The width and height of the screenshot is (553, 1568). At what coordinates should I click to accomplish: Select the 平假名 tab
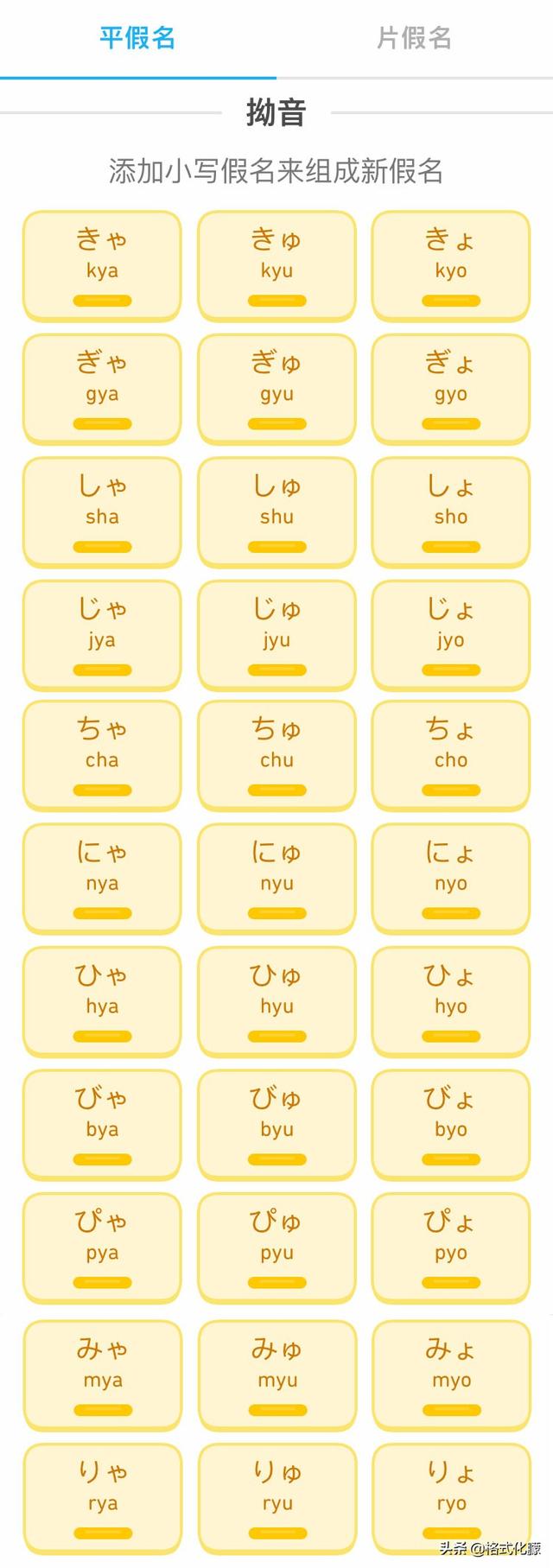pos(137,38)
